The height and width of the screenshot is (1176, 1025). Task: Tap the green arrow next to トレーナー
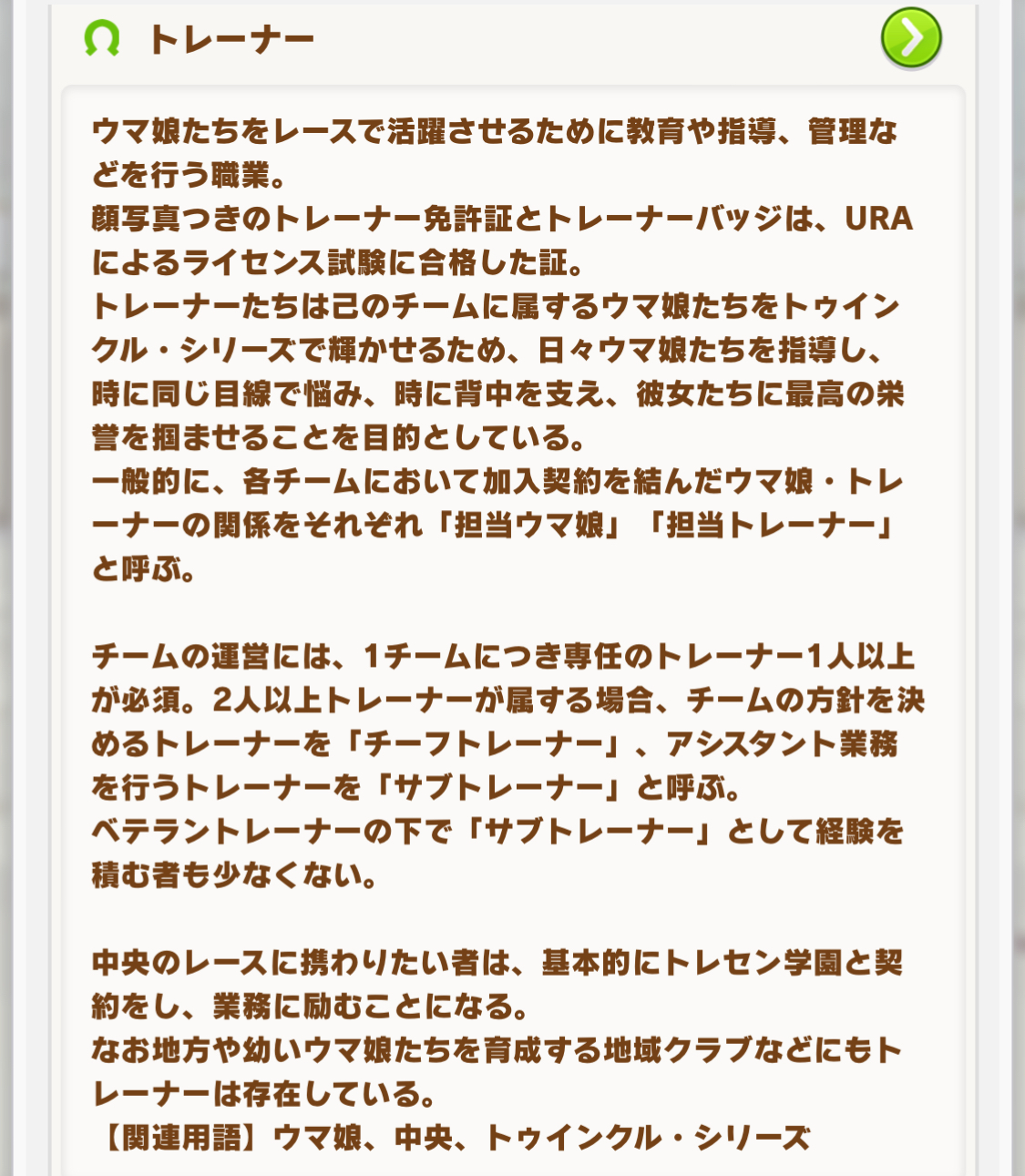click(x=910, y=38)
